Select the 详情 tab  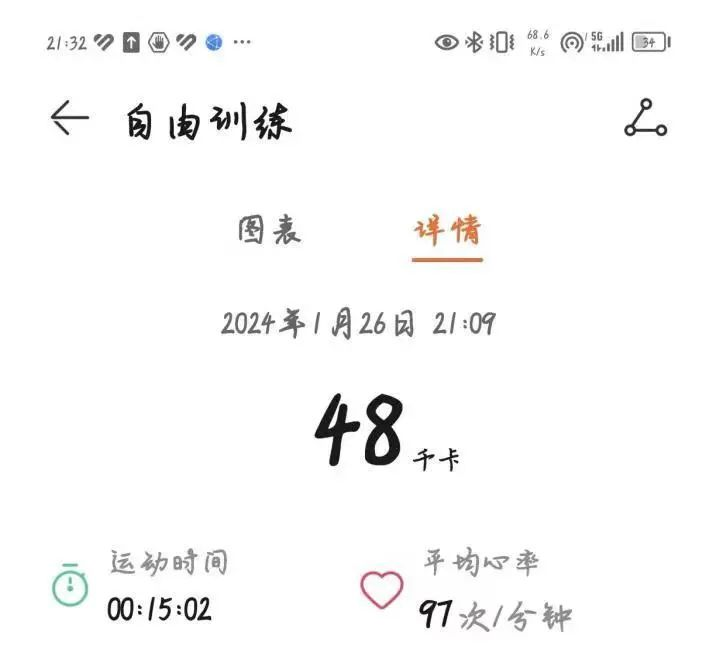click(x=447, y=231)
